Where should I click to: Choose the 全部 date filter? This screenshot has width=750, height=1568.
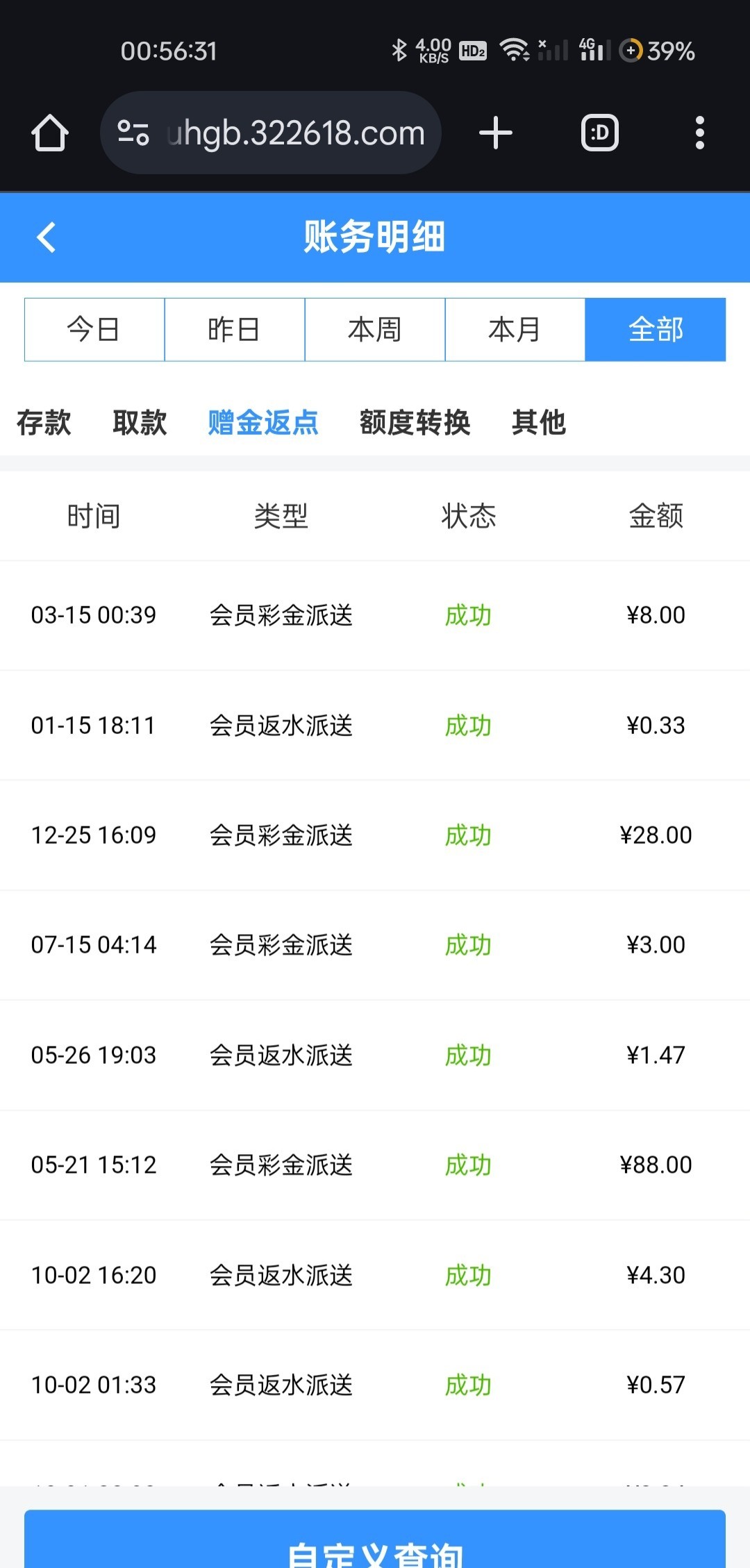(x=656, y=330)
